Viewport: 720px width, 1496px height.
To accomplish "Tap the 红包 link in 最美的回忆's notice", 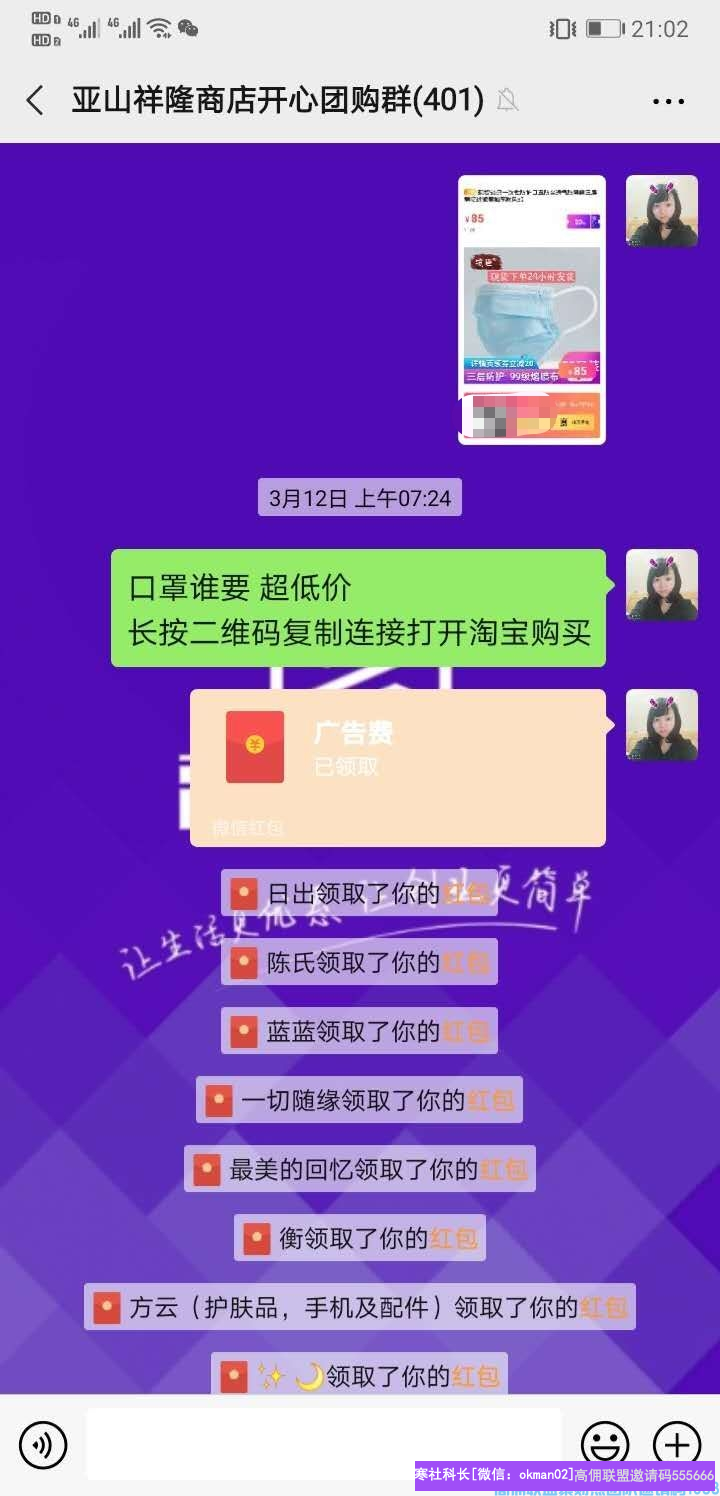I will (503, 1169).
